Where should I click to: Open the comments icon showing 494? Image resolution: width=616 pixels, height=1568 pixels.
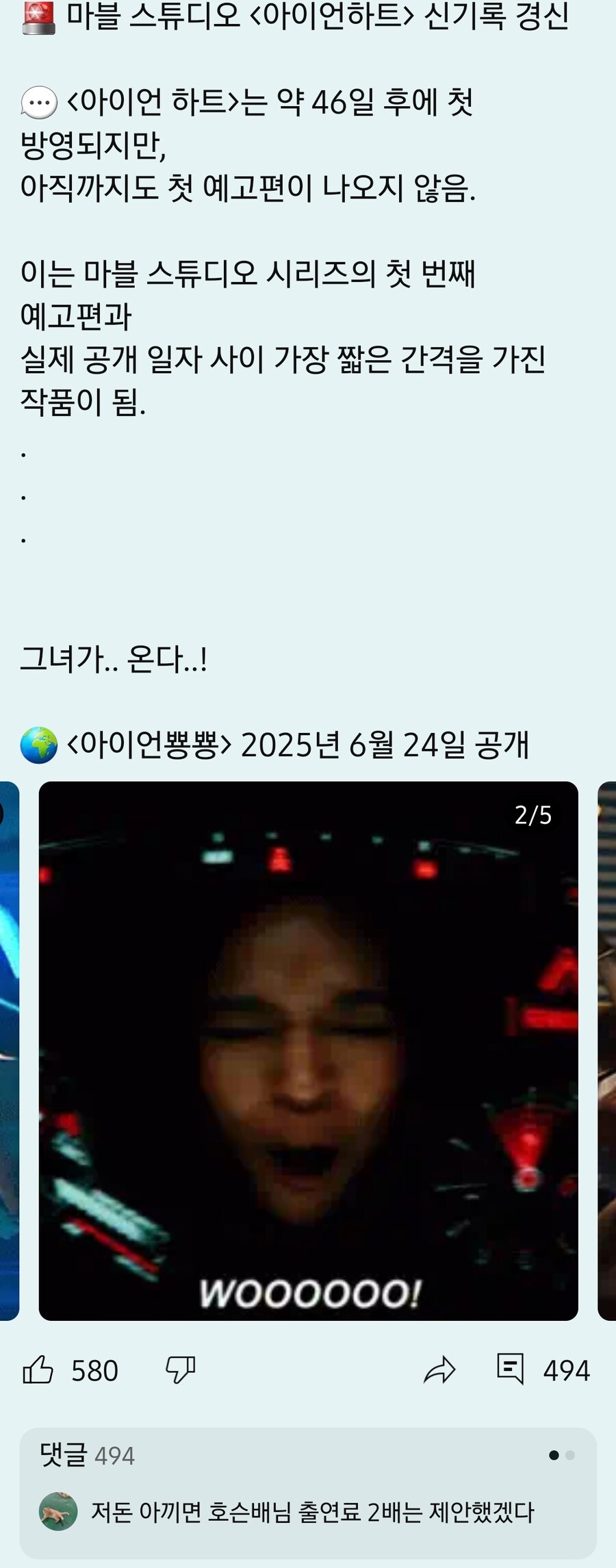pyautogui.click(x=511, y=1370)
